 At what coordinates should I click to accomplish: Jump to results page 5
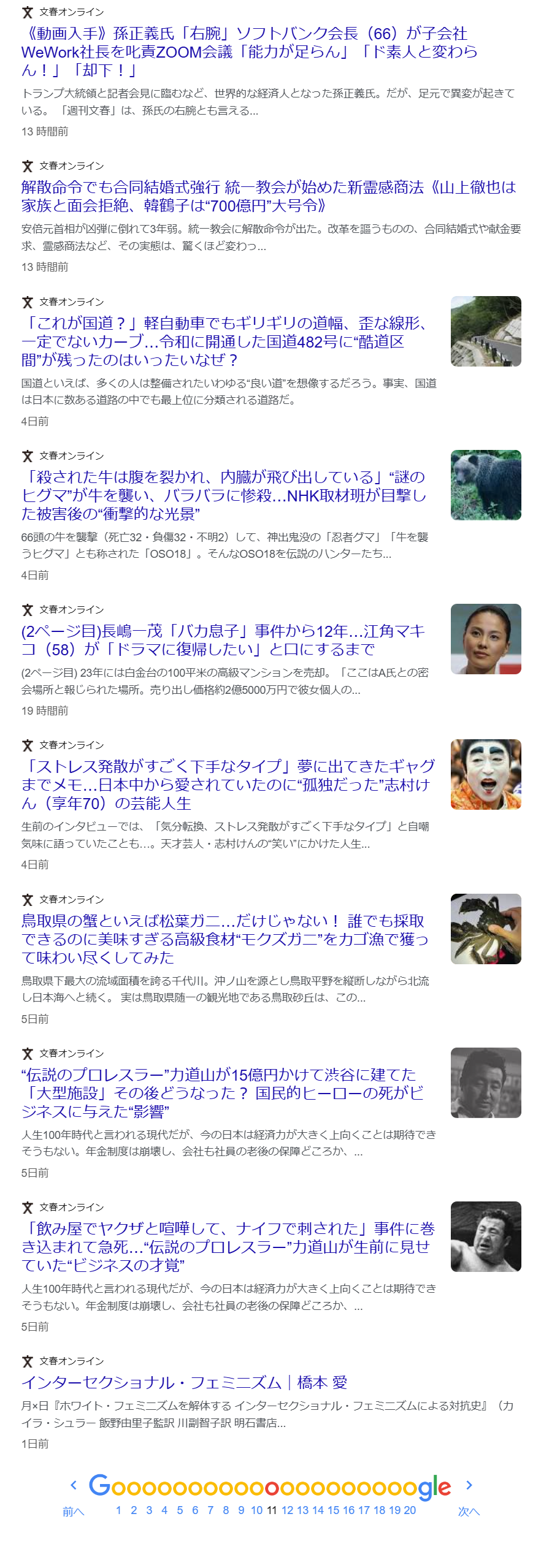[x=180, y=1510]
